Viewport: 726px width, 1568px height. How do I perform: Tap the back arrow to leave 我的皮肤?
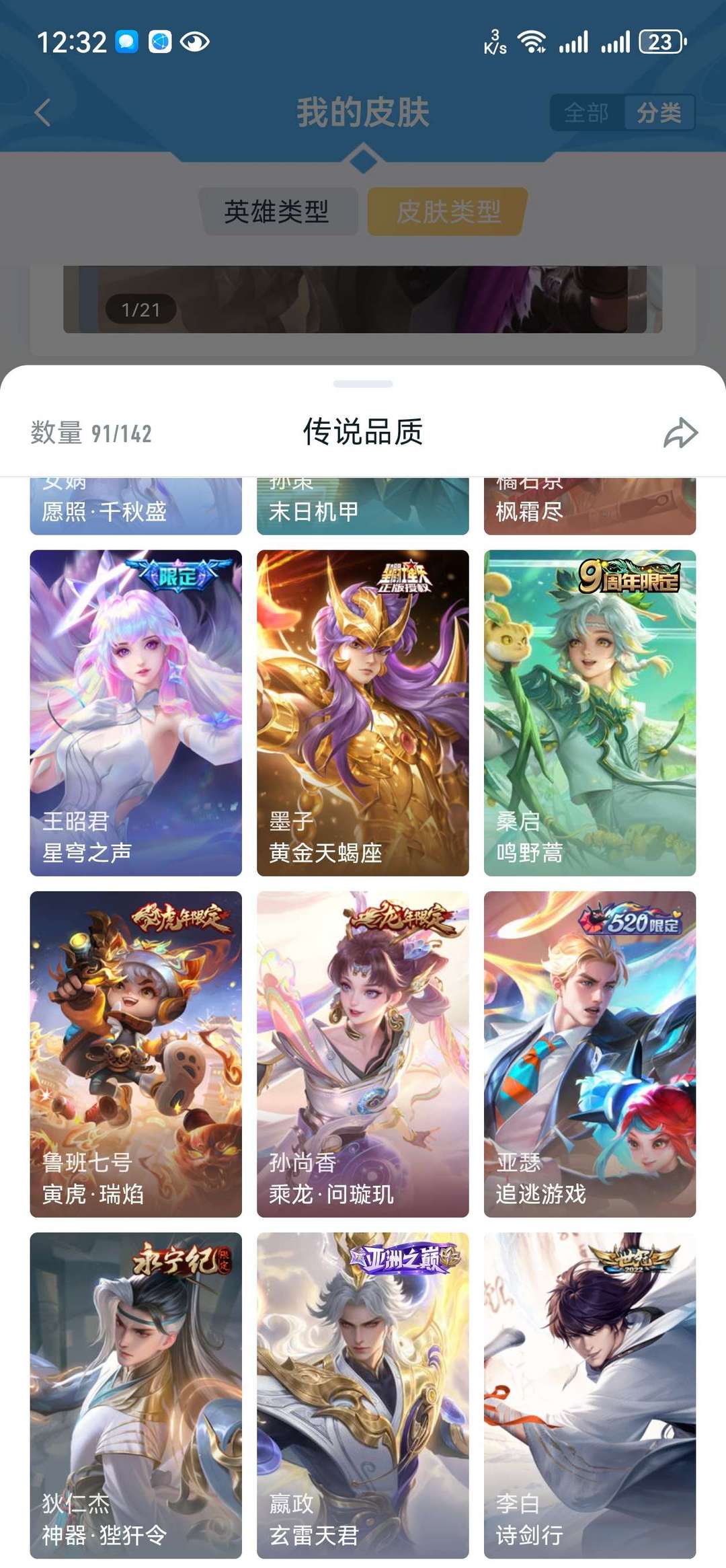(x=42, y=112)
